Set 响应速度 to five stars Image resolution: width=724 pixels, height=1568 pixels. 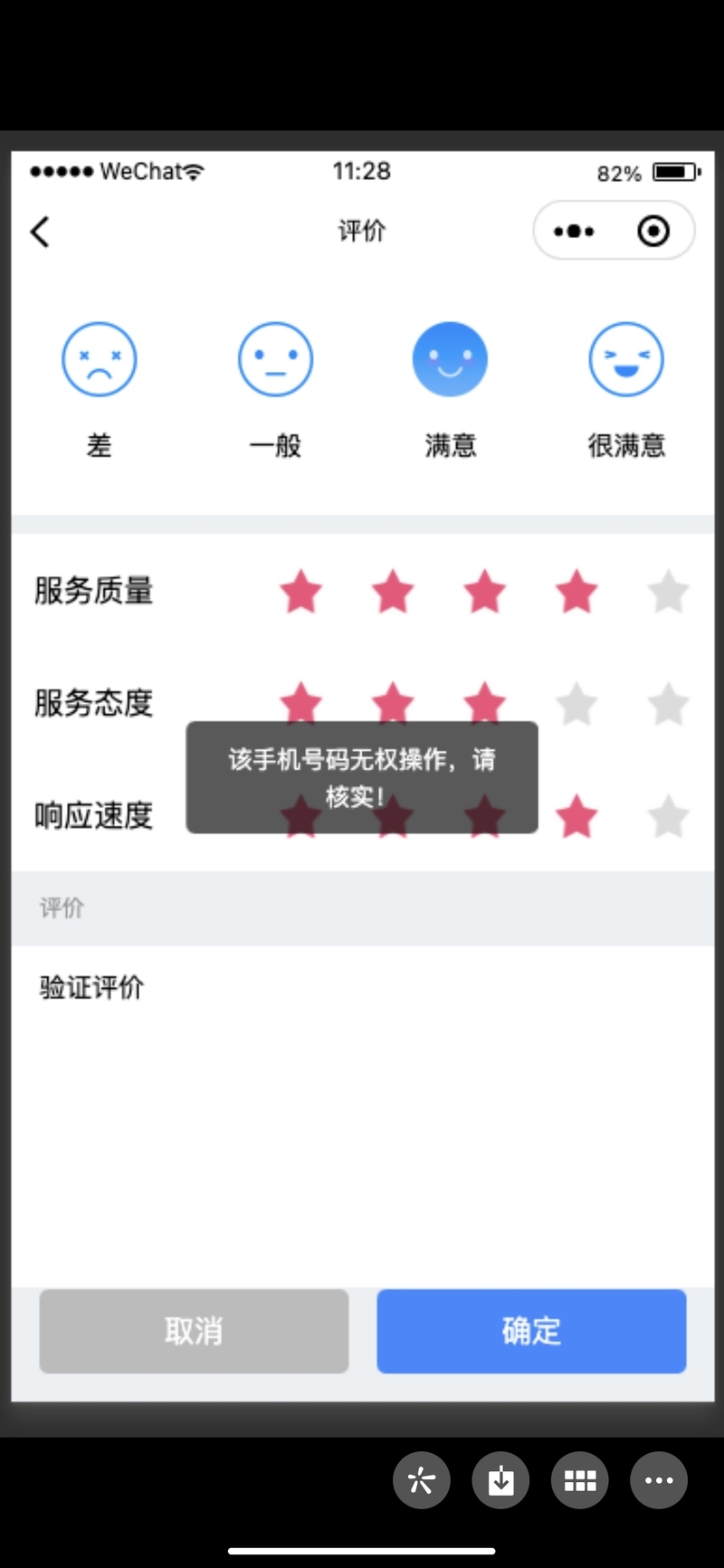point(668,817)
